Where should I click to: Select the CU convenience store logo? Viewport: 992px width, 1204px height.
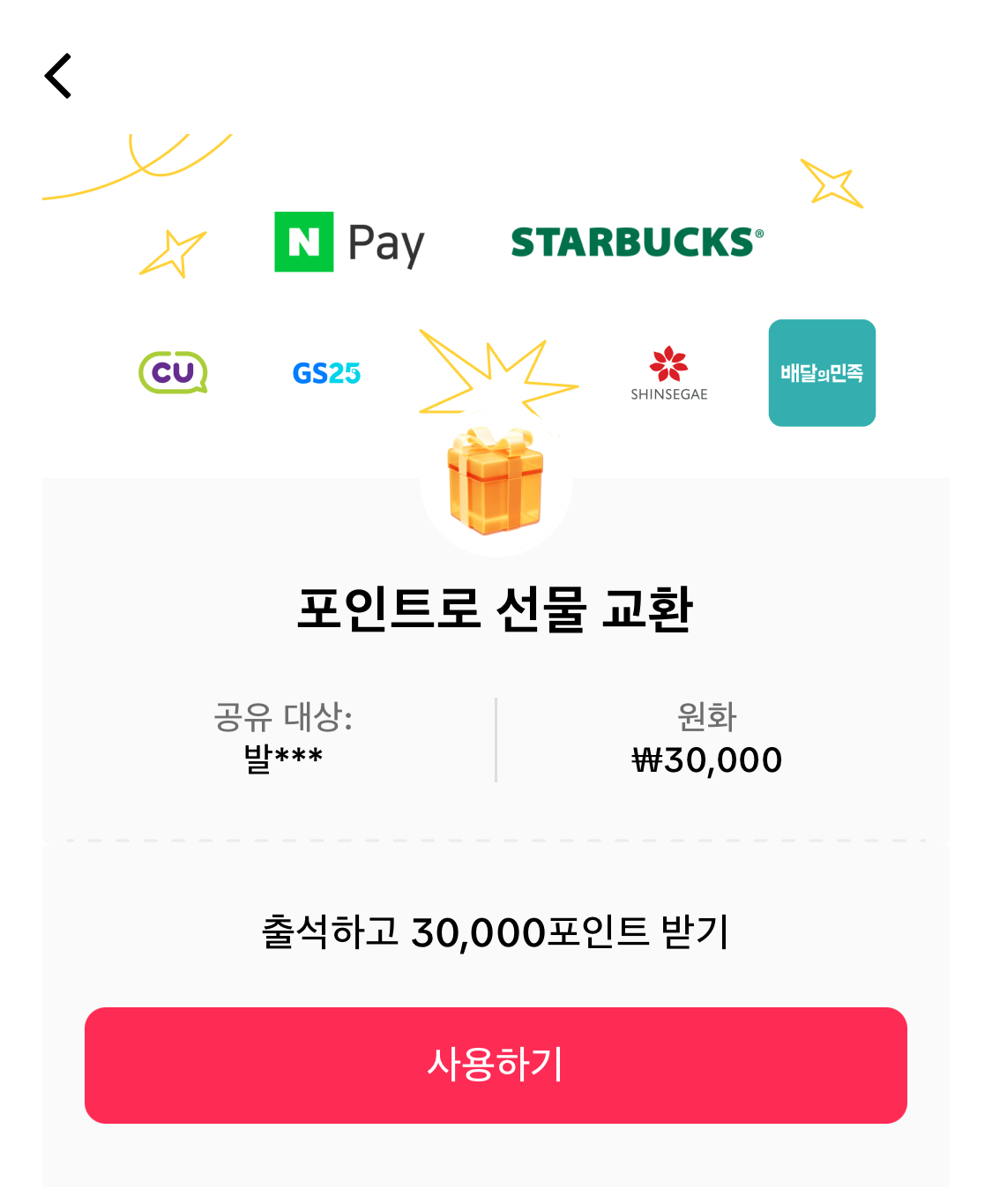coord(174,372)
